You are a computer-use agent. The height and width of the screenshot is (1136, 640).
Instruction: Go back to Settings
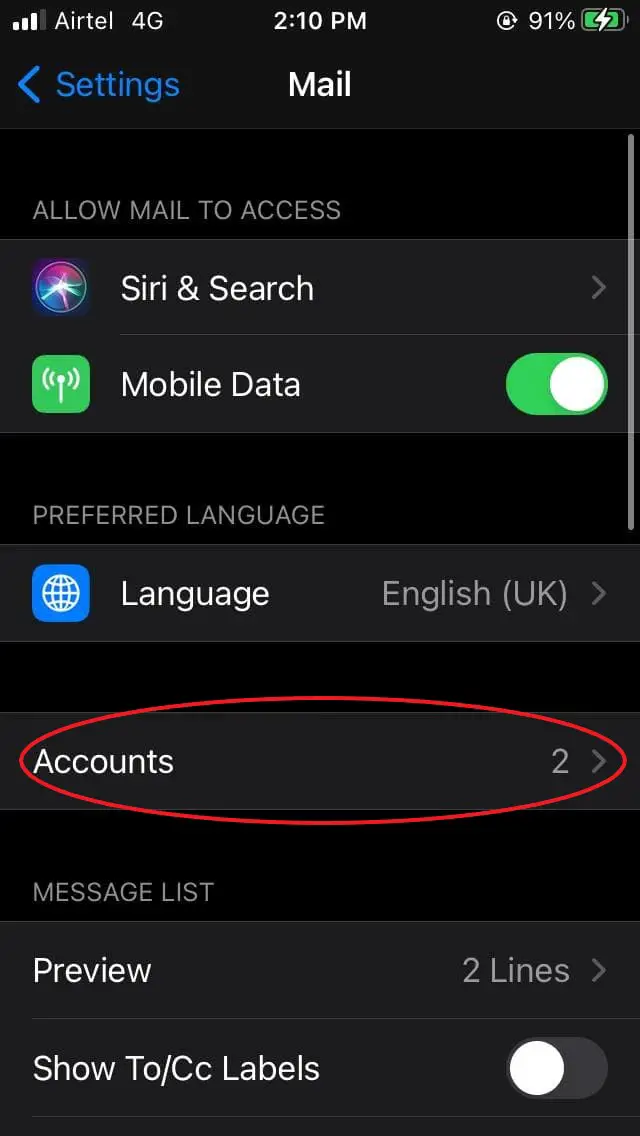[99, 85]
